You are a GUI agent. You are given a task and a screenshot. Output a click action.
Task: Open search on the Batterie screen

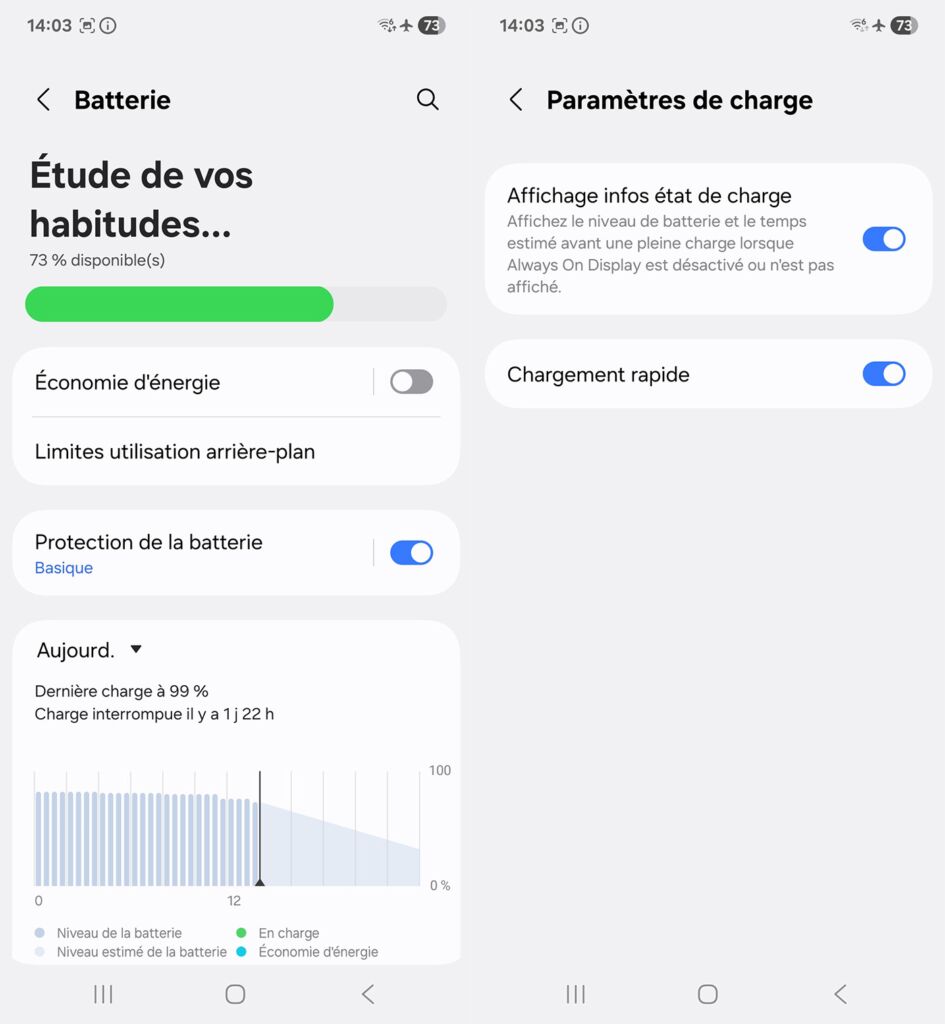[x=427, y=99]
